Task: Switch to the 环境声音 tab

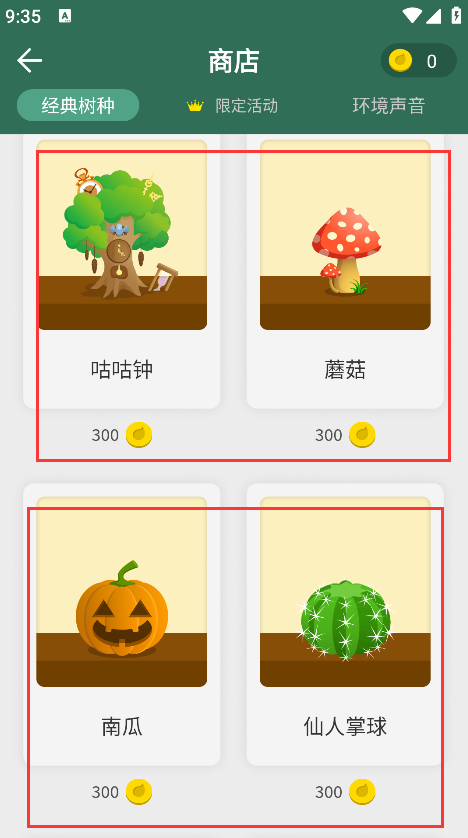Action: tap(388, 105)
